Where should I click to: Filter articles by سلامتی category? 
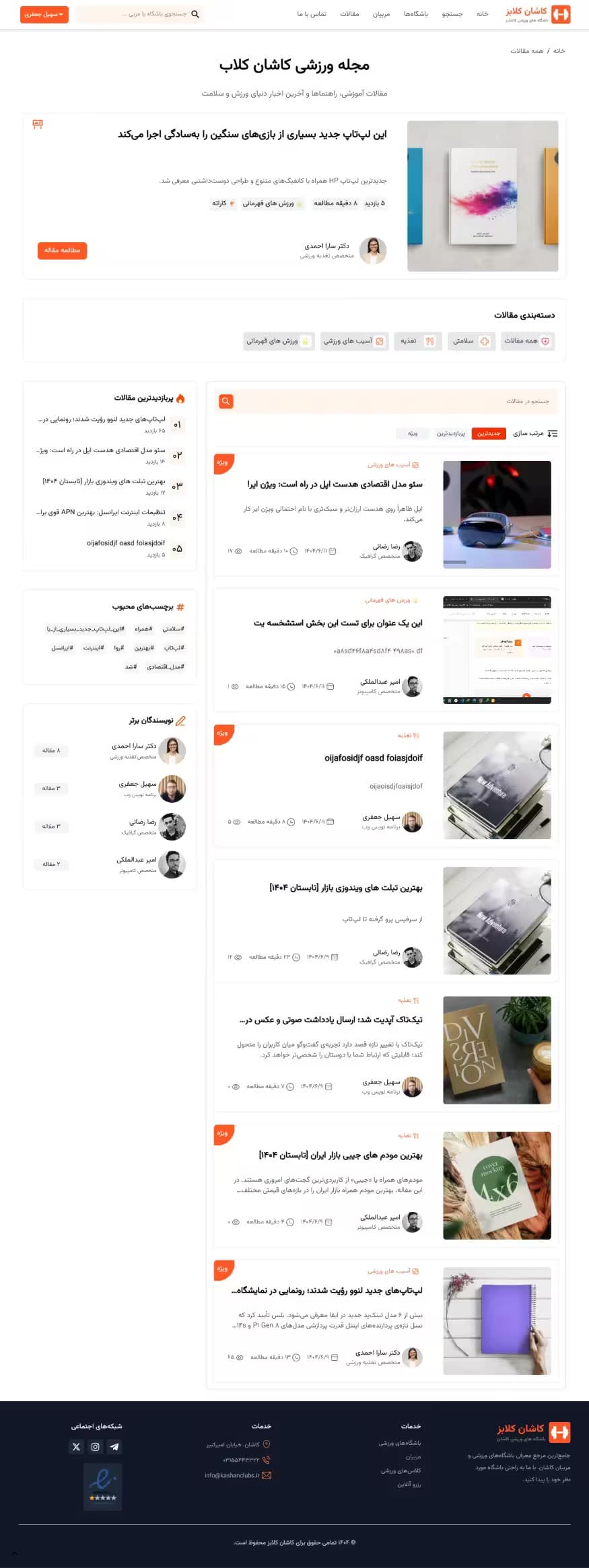pyautogui.click(x=470, y=341)
